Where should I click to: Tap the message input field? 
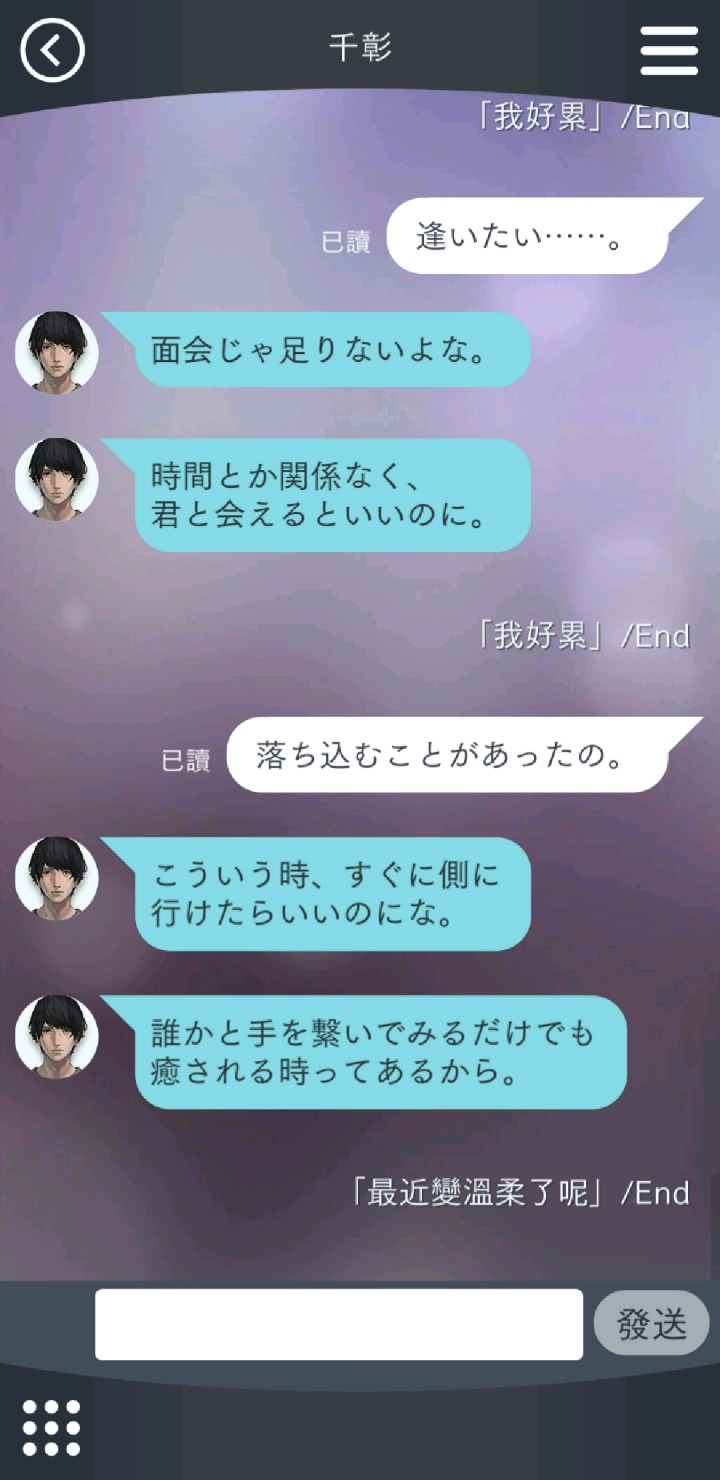point(338,1324)
